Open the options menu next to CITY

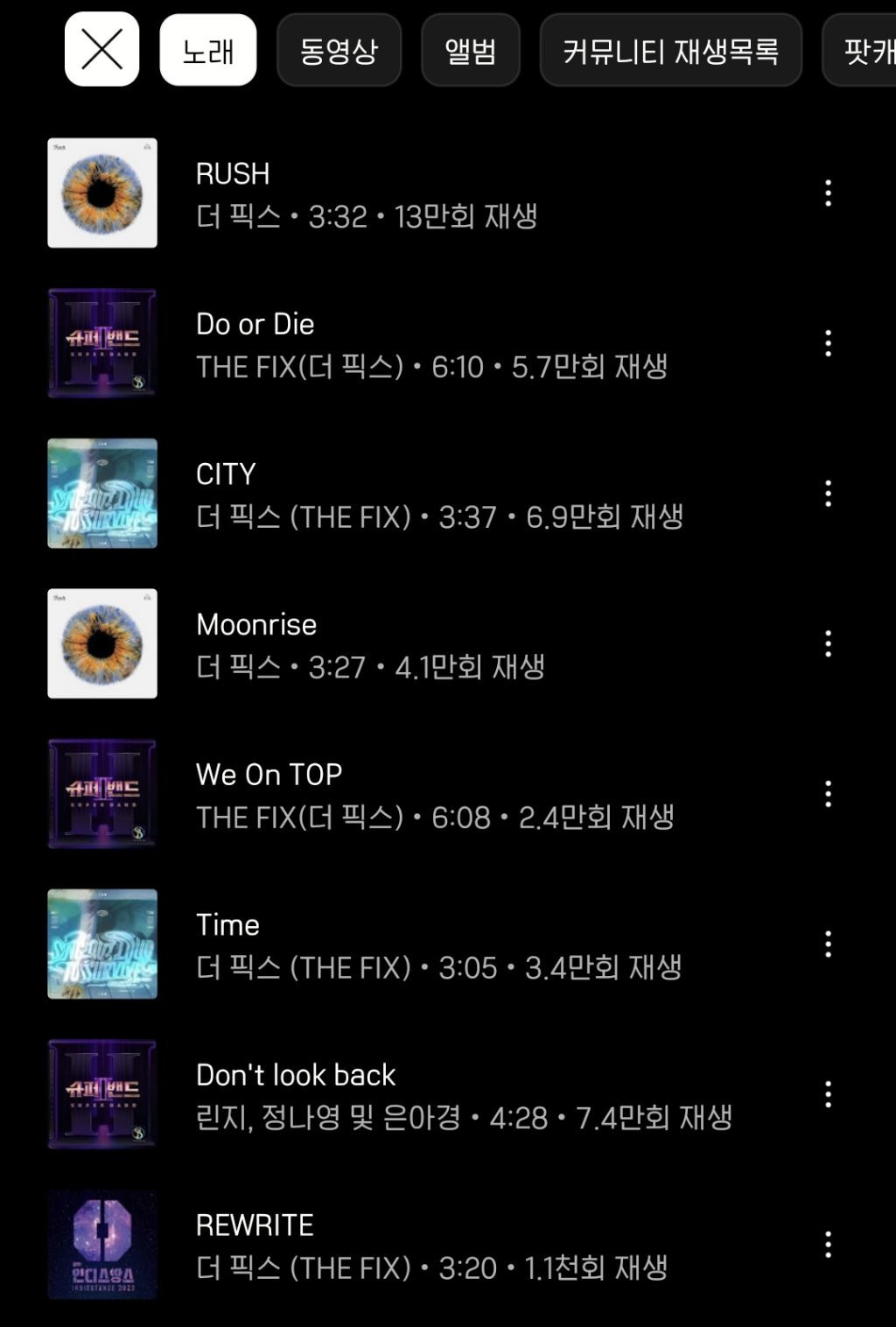[x=829, y=495]
